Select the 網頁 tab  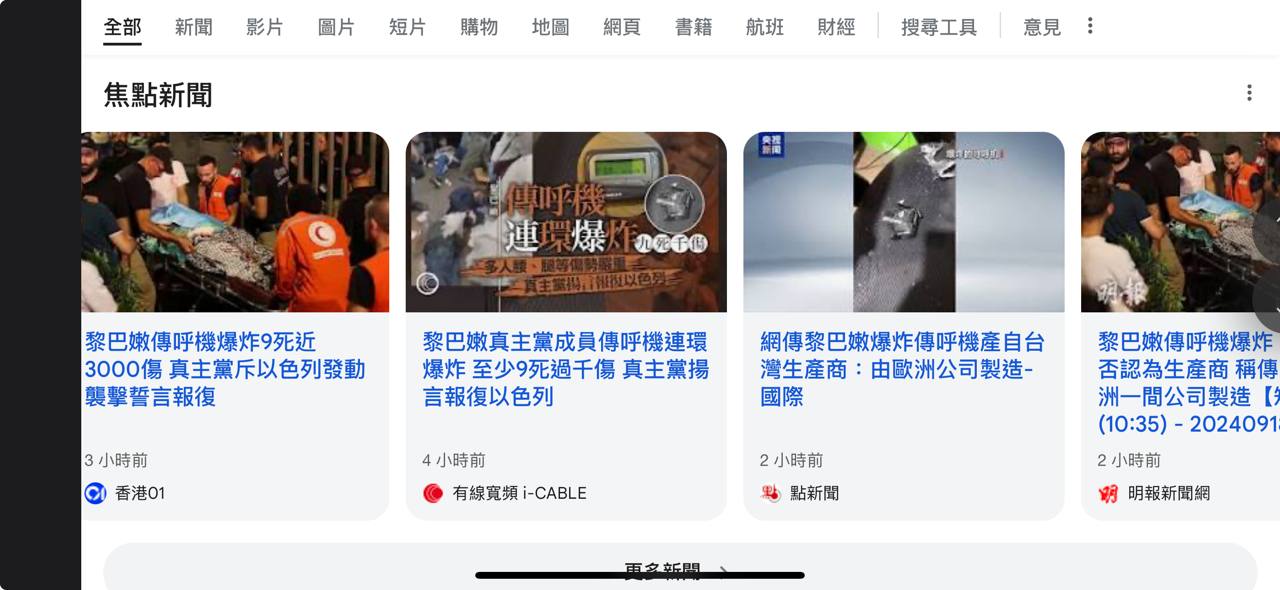(622, 27)
